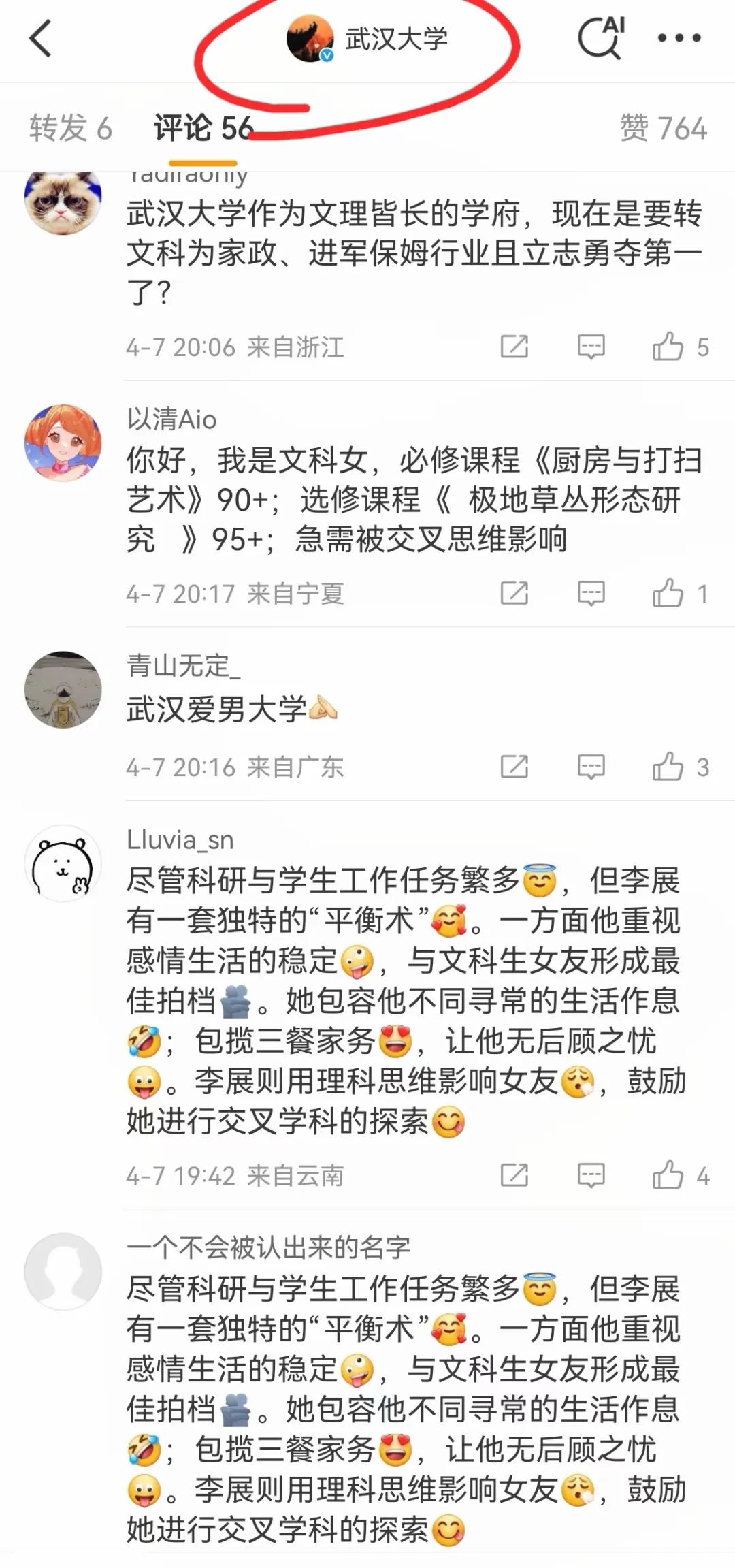Switch to the 赞 764 tab
This screenshot has width=735, height=1568.
(x=663, y=128)
